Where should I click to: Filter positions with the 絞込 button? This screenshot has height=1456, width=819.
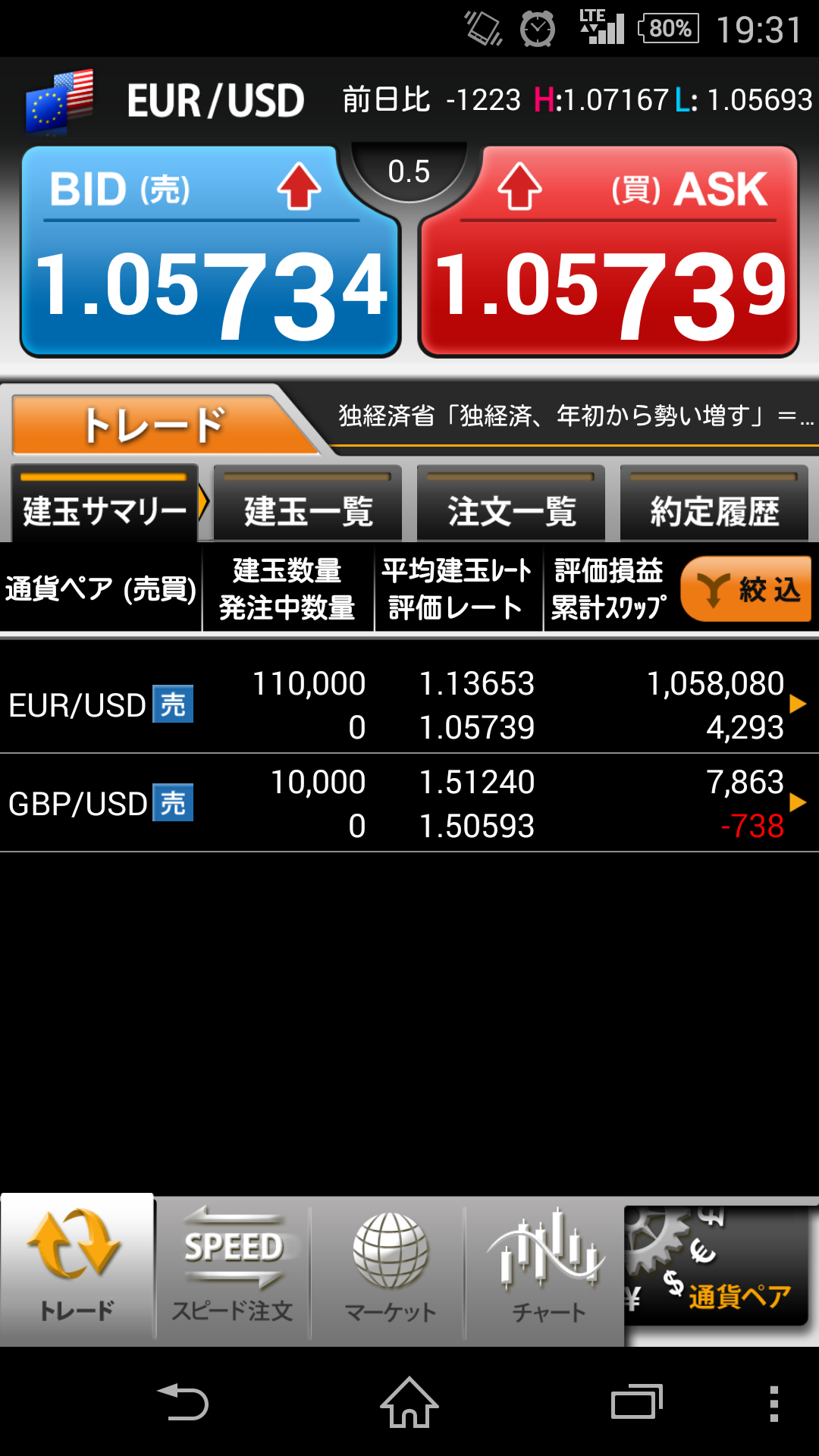click(x=746, y=589)
